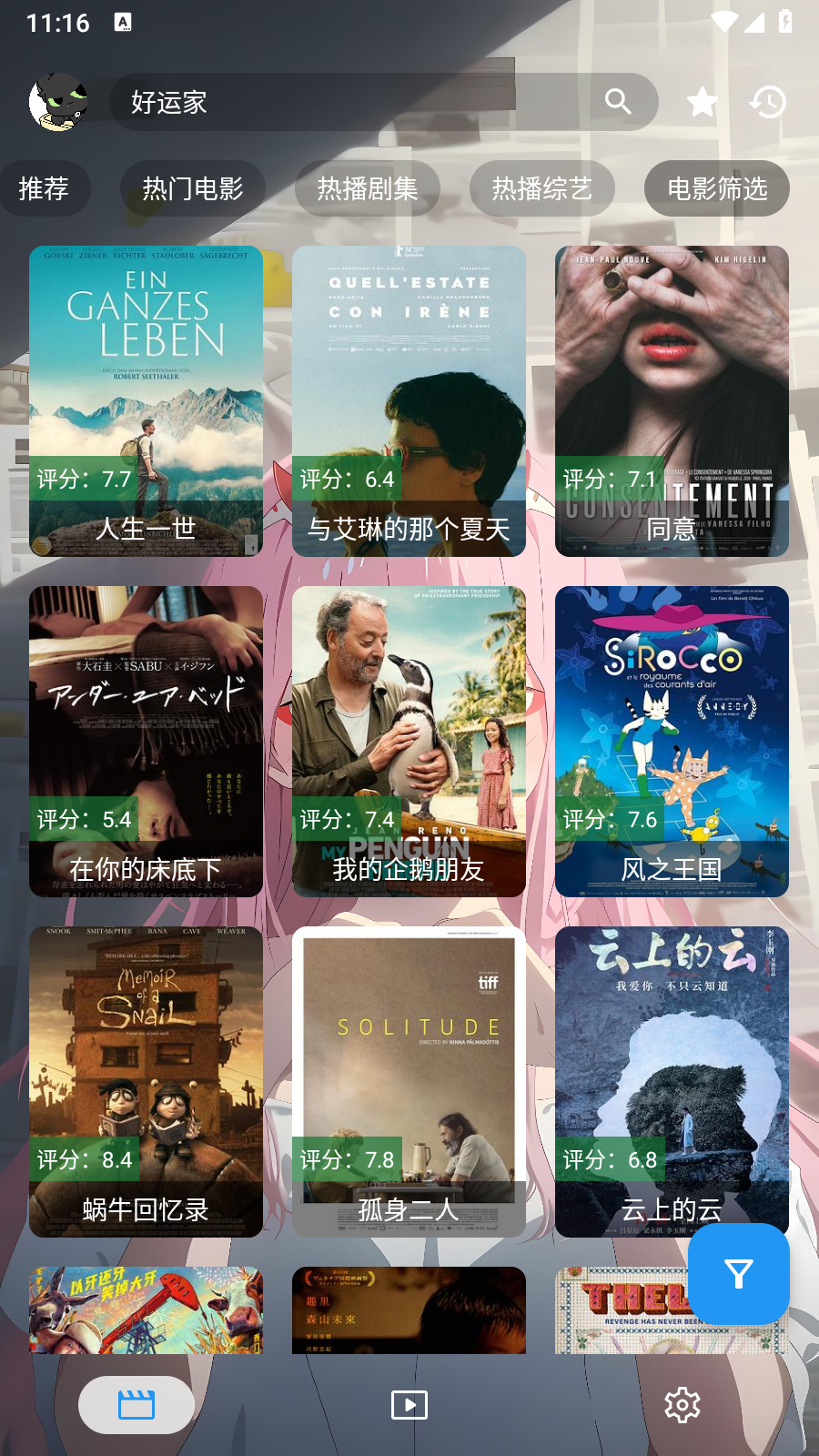Open the movie 人生一世
This screenshot has height=1456, width=819.
tap(146, 400)
